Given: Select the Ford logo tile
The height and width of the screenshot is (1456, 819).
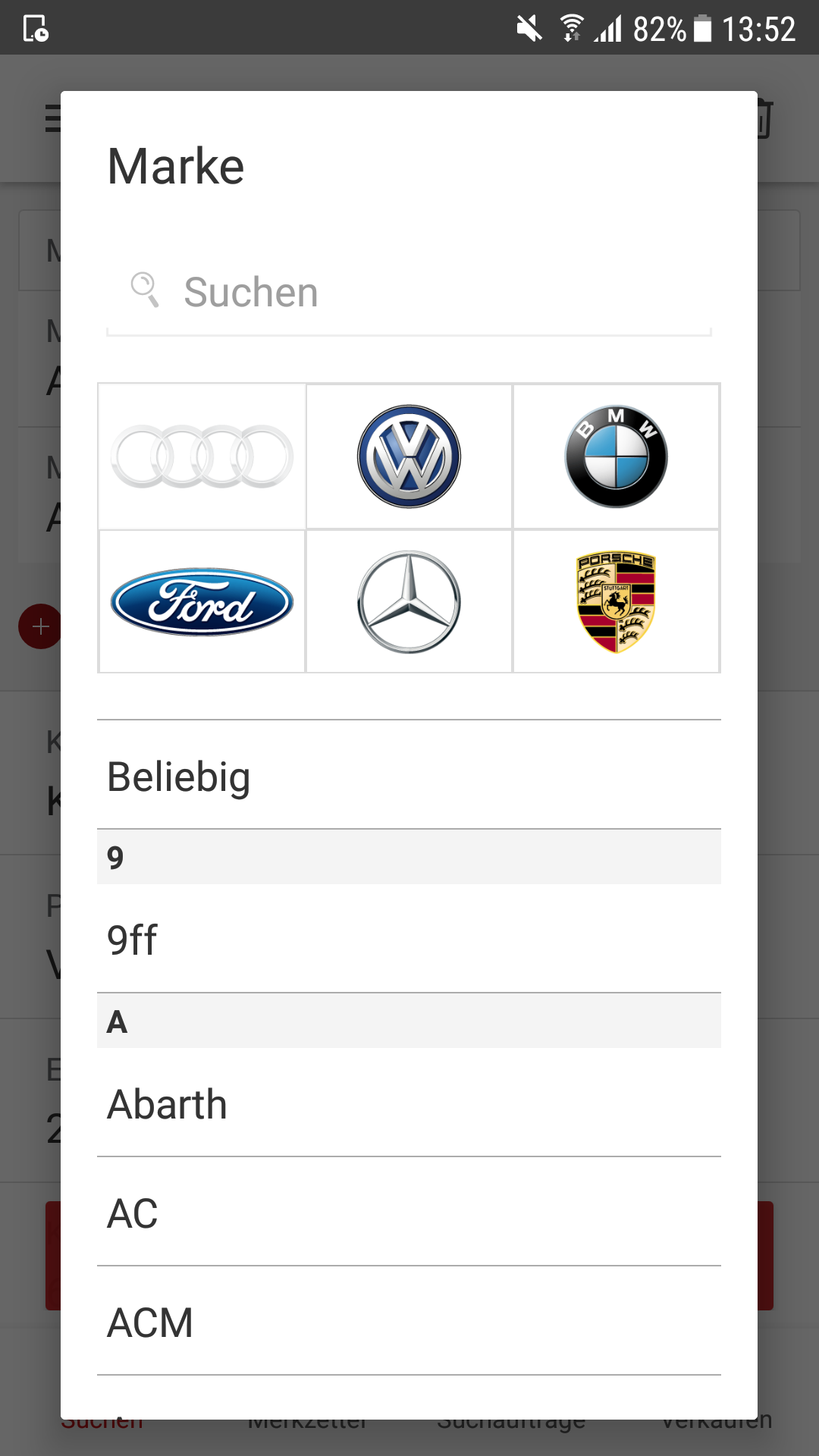Looking at the screenshot, I should point(202,601).
